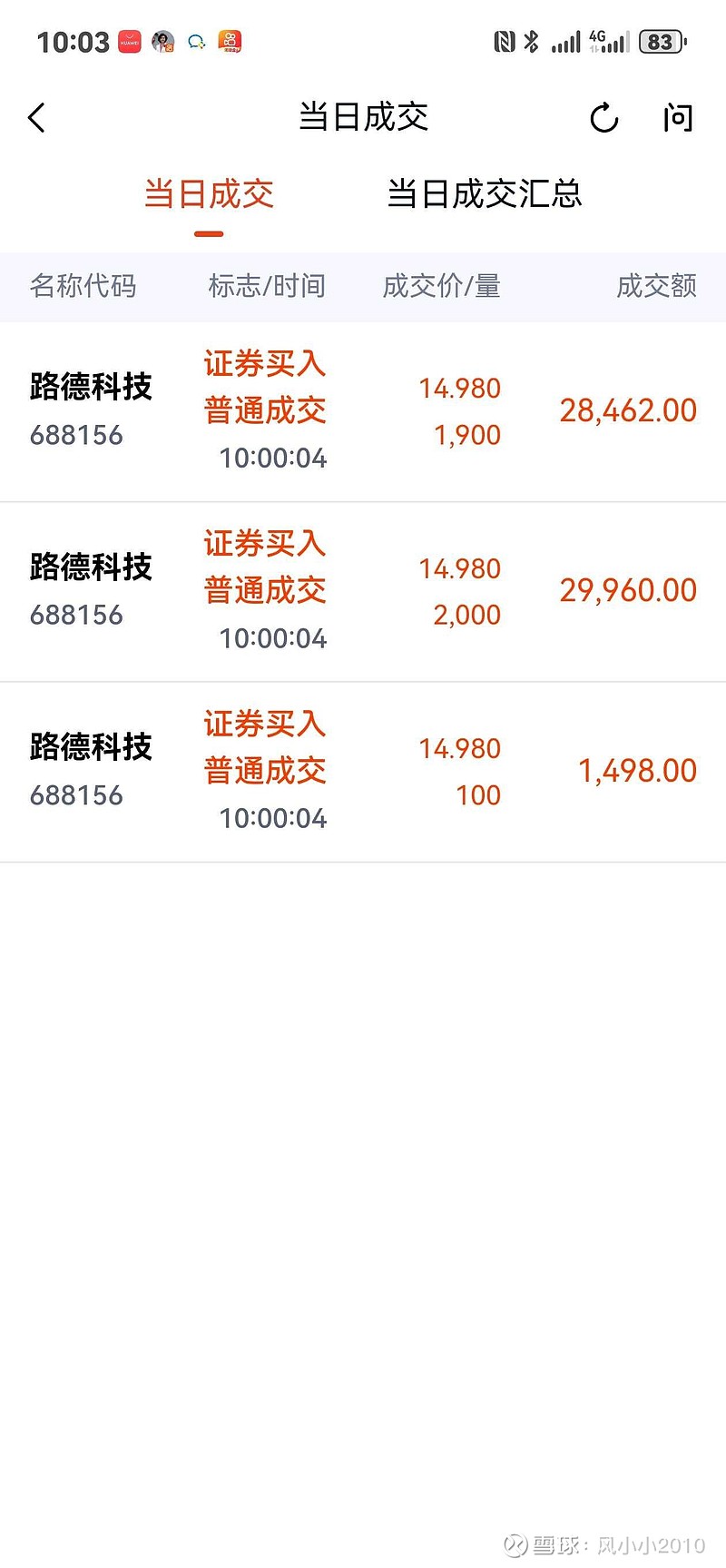
Task: Switch to the 当日成交汇总 tab
Action: pyautogui.click(x=484, y=194)
